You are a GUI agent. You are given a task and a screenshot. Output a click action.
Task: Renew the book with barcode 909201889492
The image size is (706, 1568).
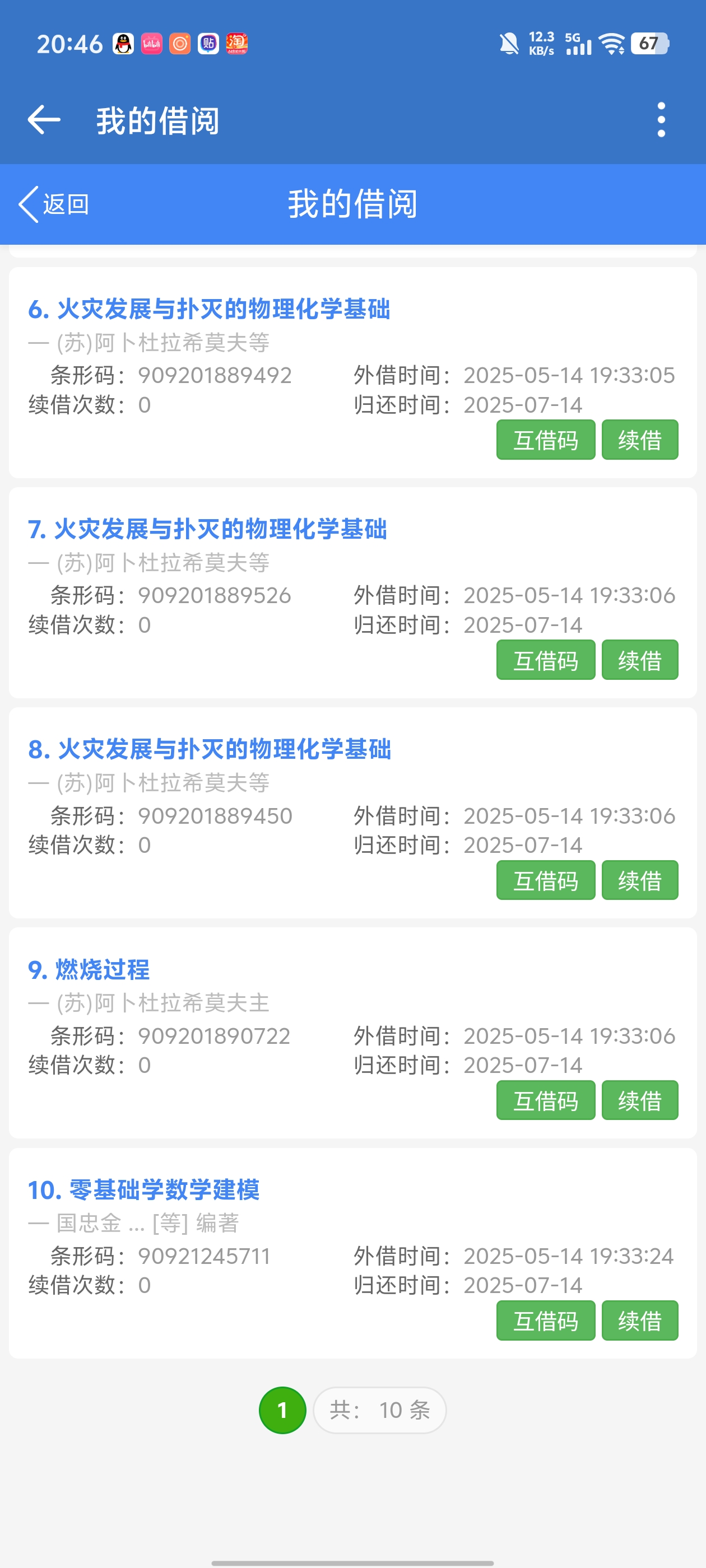pyautogui.click(x=640, y=440)
